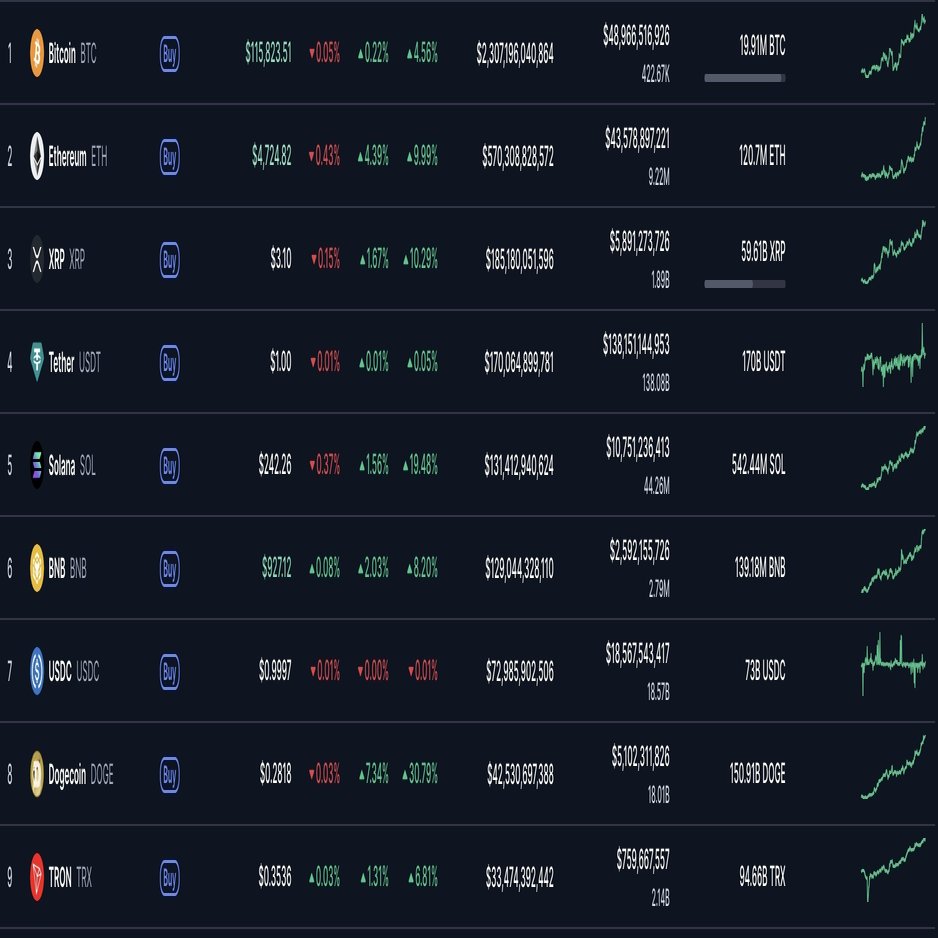Select the Buy button next to XRP
This screenshot has width=938, height=938.
pyautogui.click(x=169, y=259)
